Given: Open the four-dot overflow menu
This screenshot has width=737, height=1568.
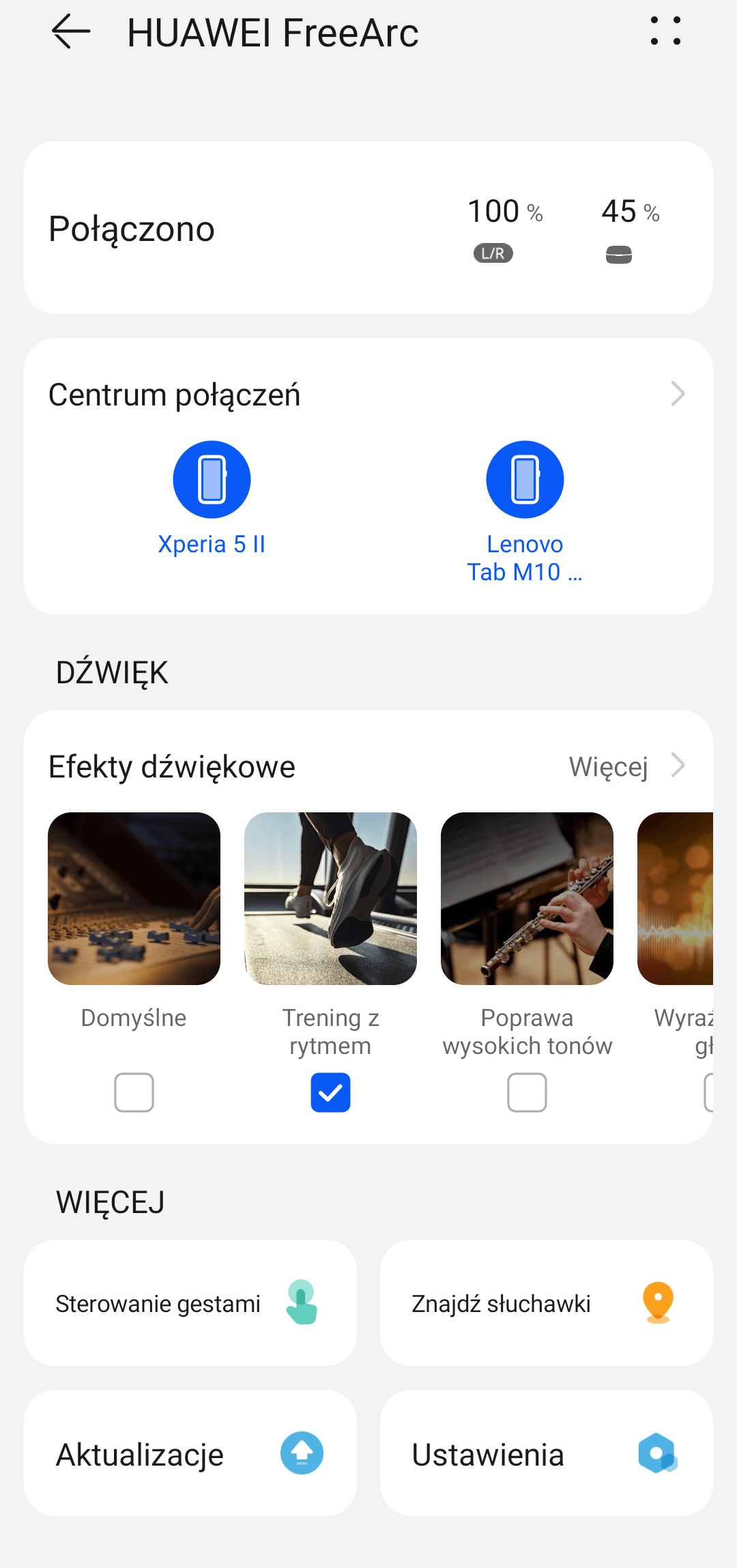Looking at the screenshot, I should click(665, 32).
